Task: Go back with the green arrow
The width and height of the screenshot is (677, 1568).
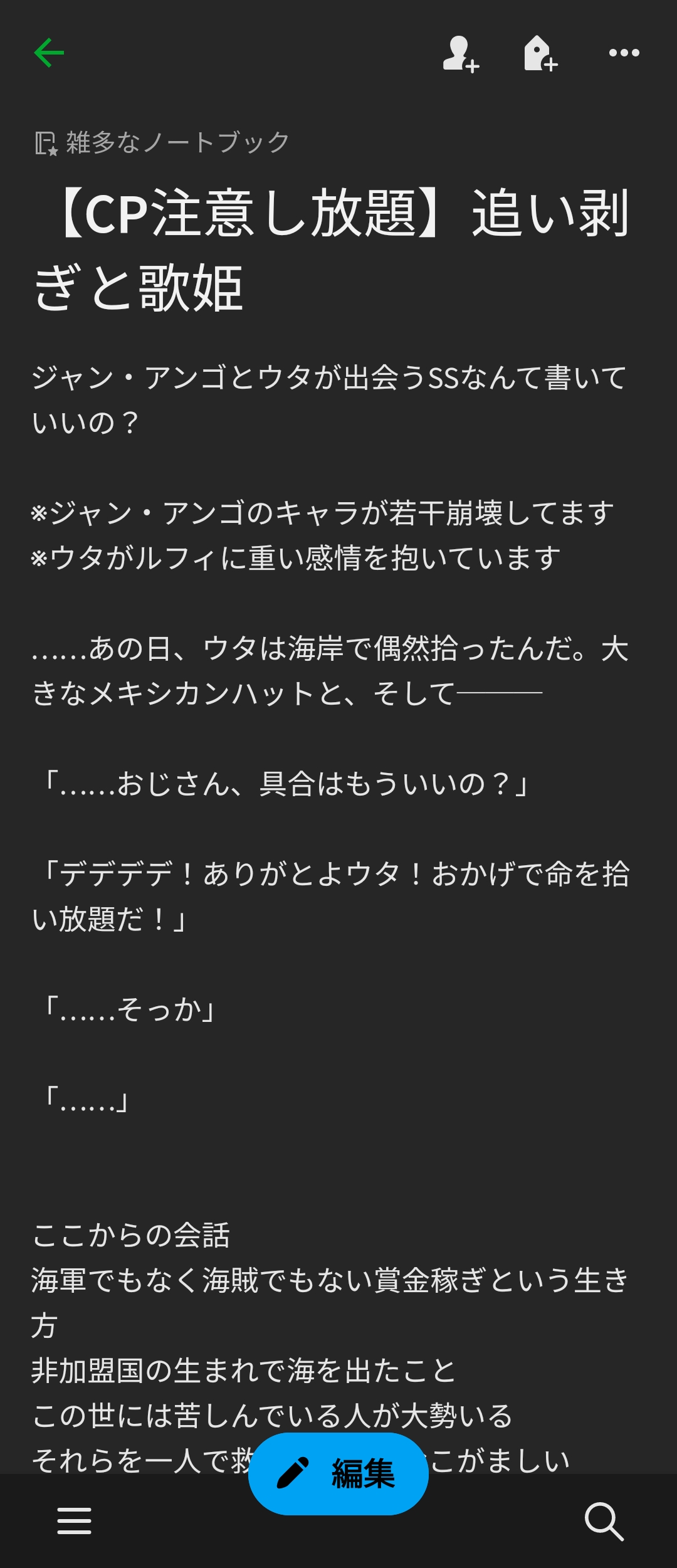Action: tap(49, 53)
